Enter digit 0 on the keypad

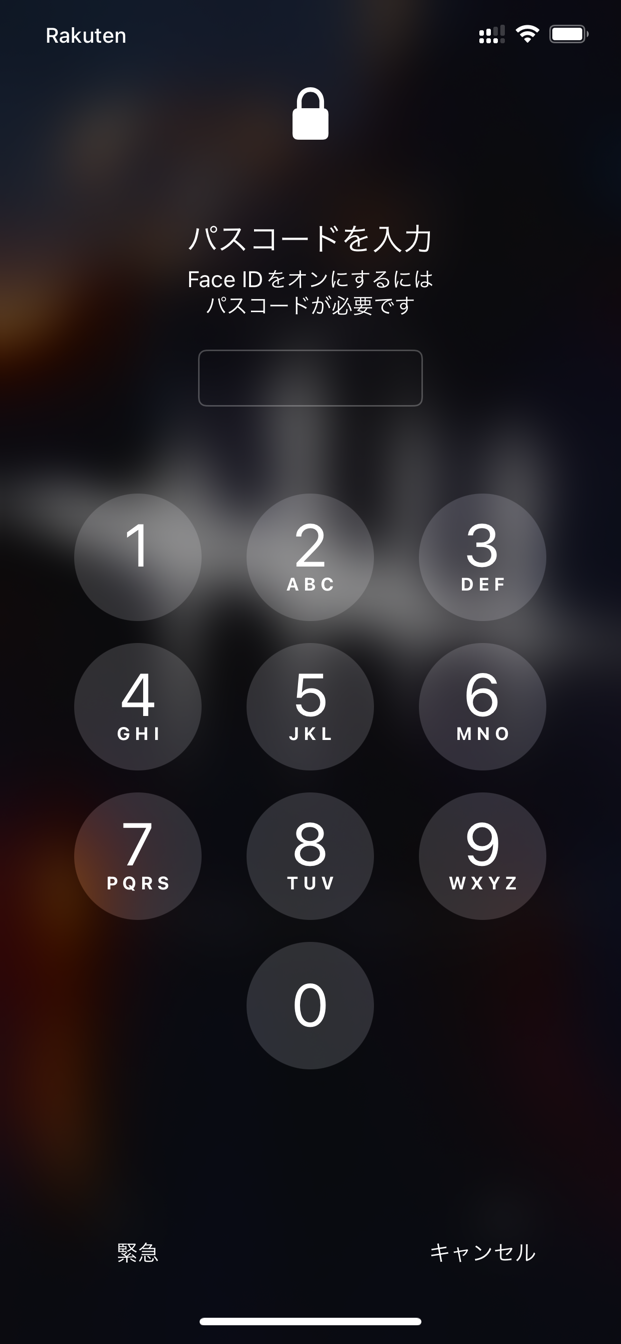click(x=310, y=1006)
